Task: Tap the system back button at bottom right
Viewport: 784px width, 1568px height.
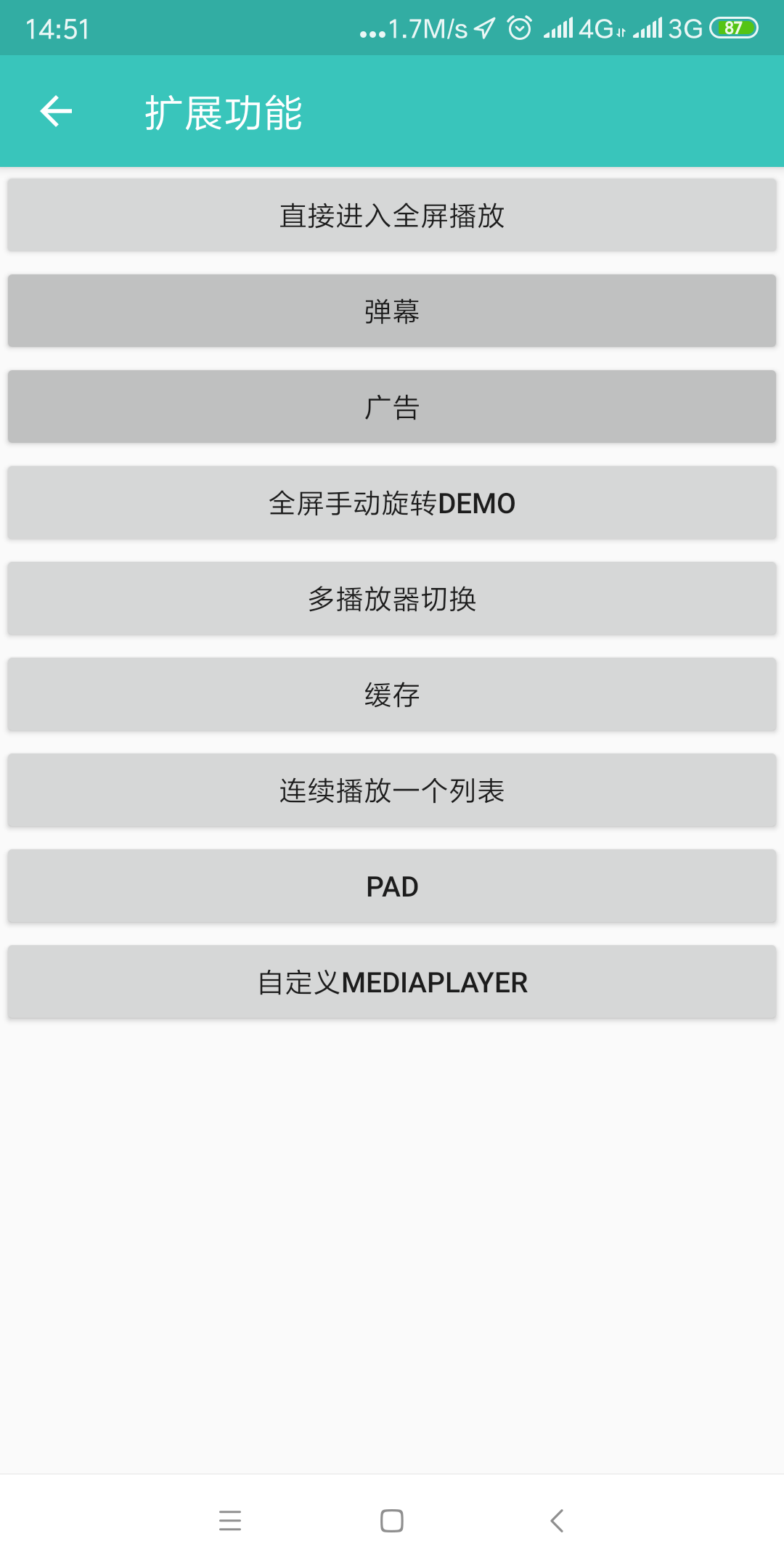Action: (x=557, y=1522)
